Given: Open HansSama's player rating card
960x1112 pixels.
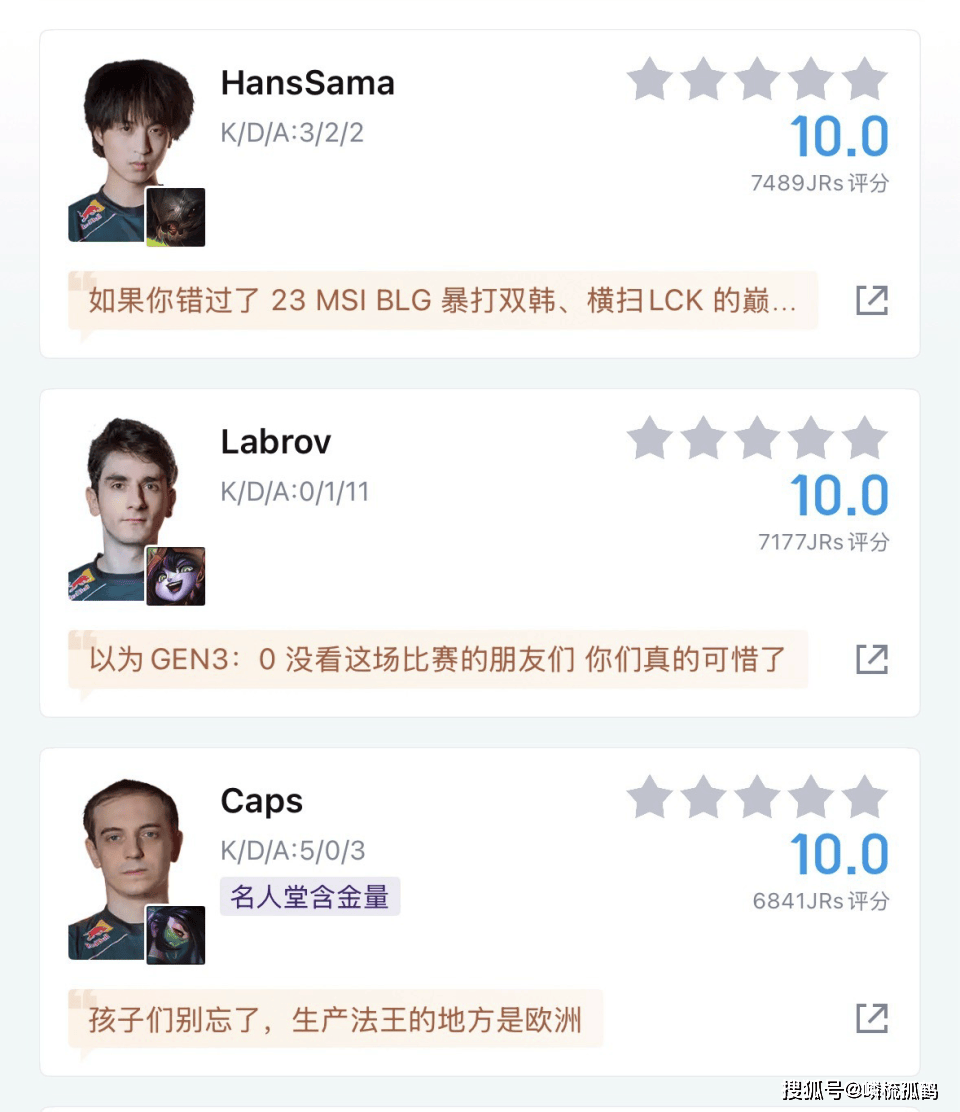Looking at the screenshot, I should tap(306, 83).
